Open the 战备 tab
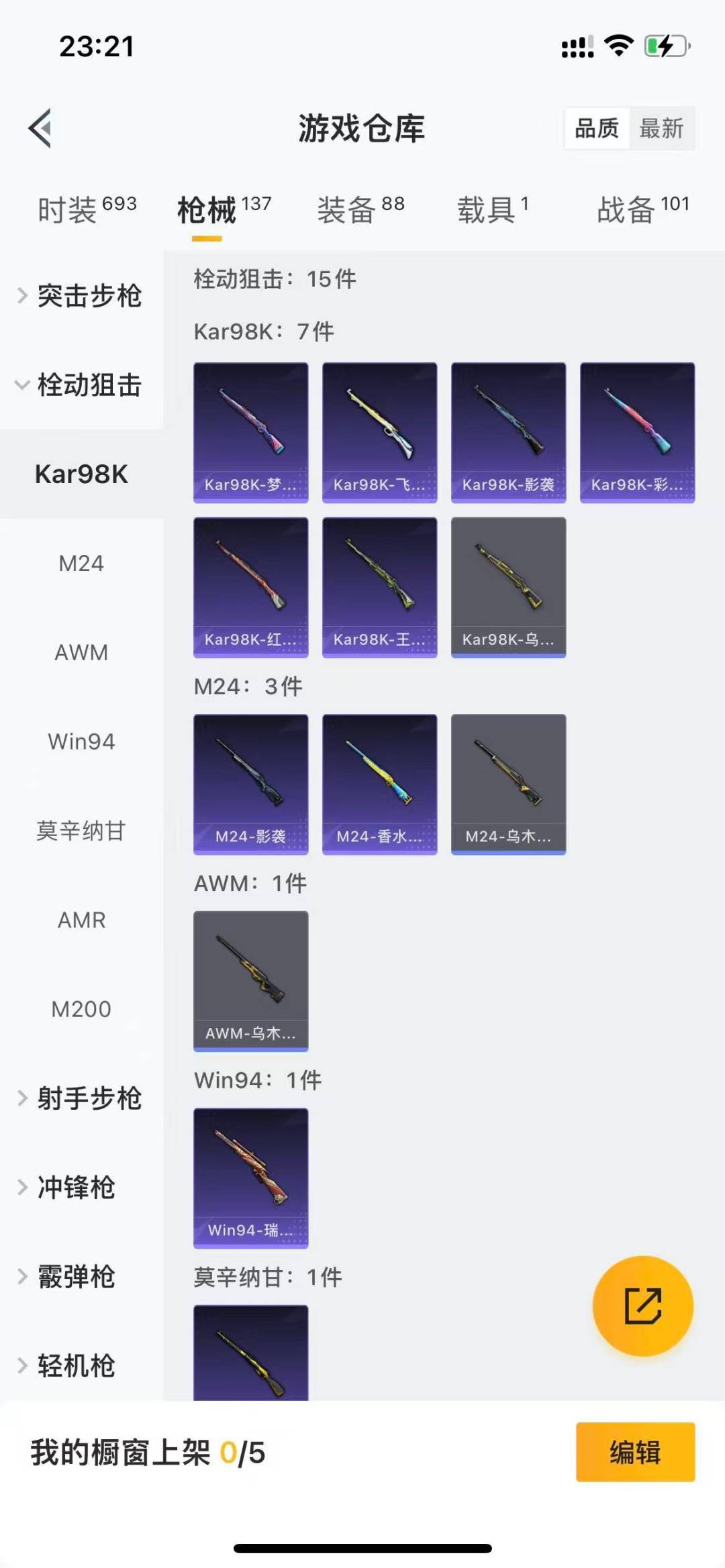 pyautogui.click(x=642, y=210)
